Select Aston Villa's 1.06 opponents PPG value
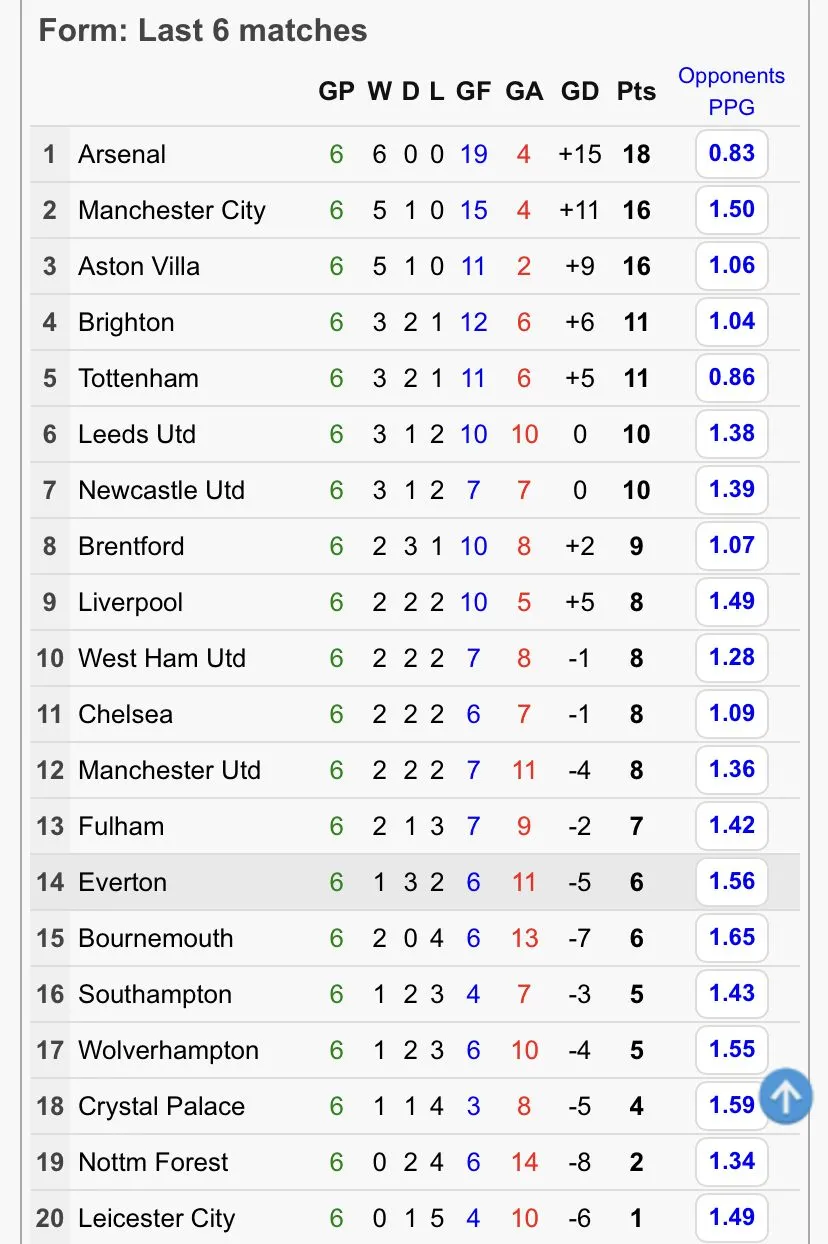This screenshot has height=1244, width=828. pos(731,266)
